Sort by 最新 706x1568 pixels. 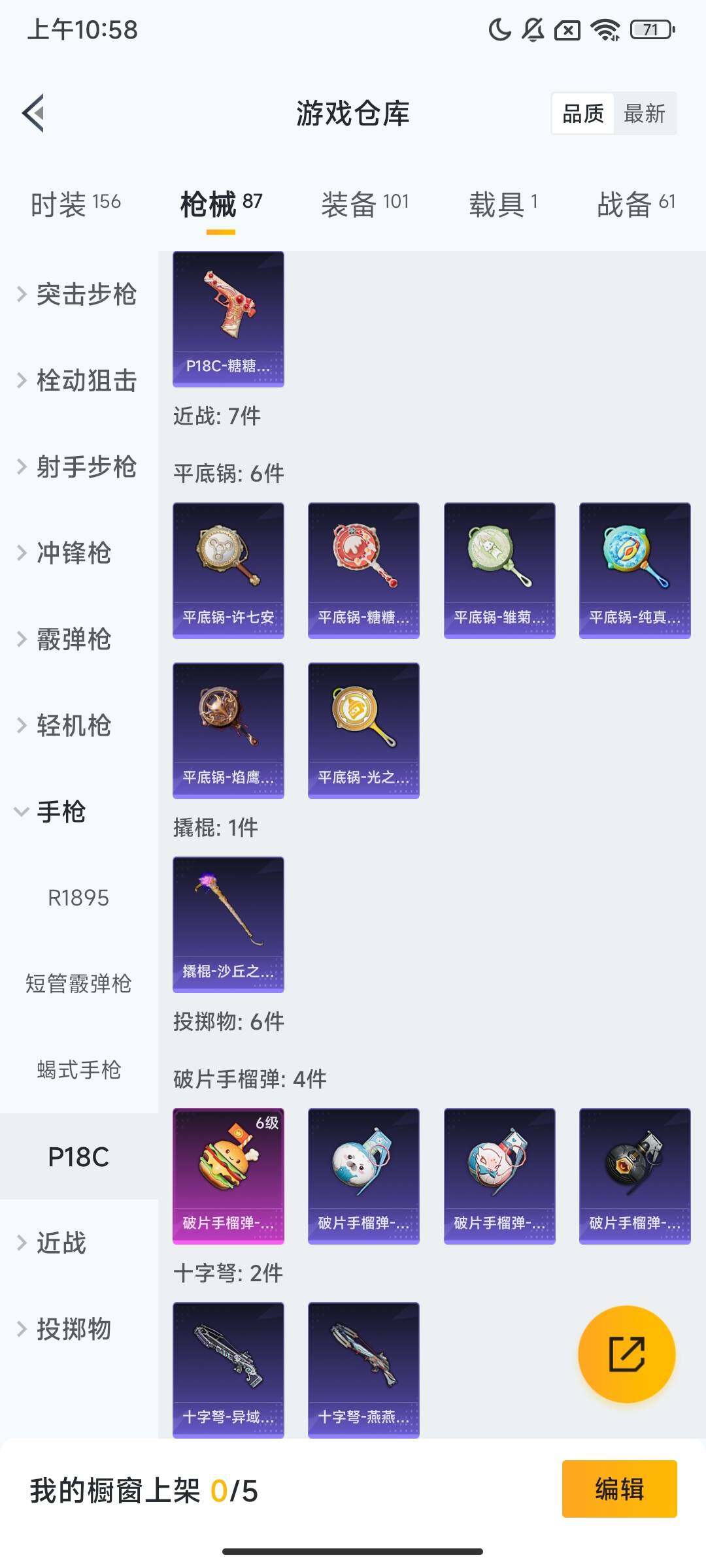(644, 114)
